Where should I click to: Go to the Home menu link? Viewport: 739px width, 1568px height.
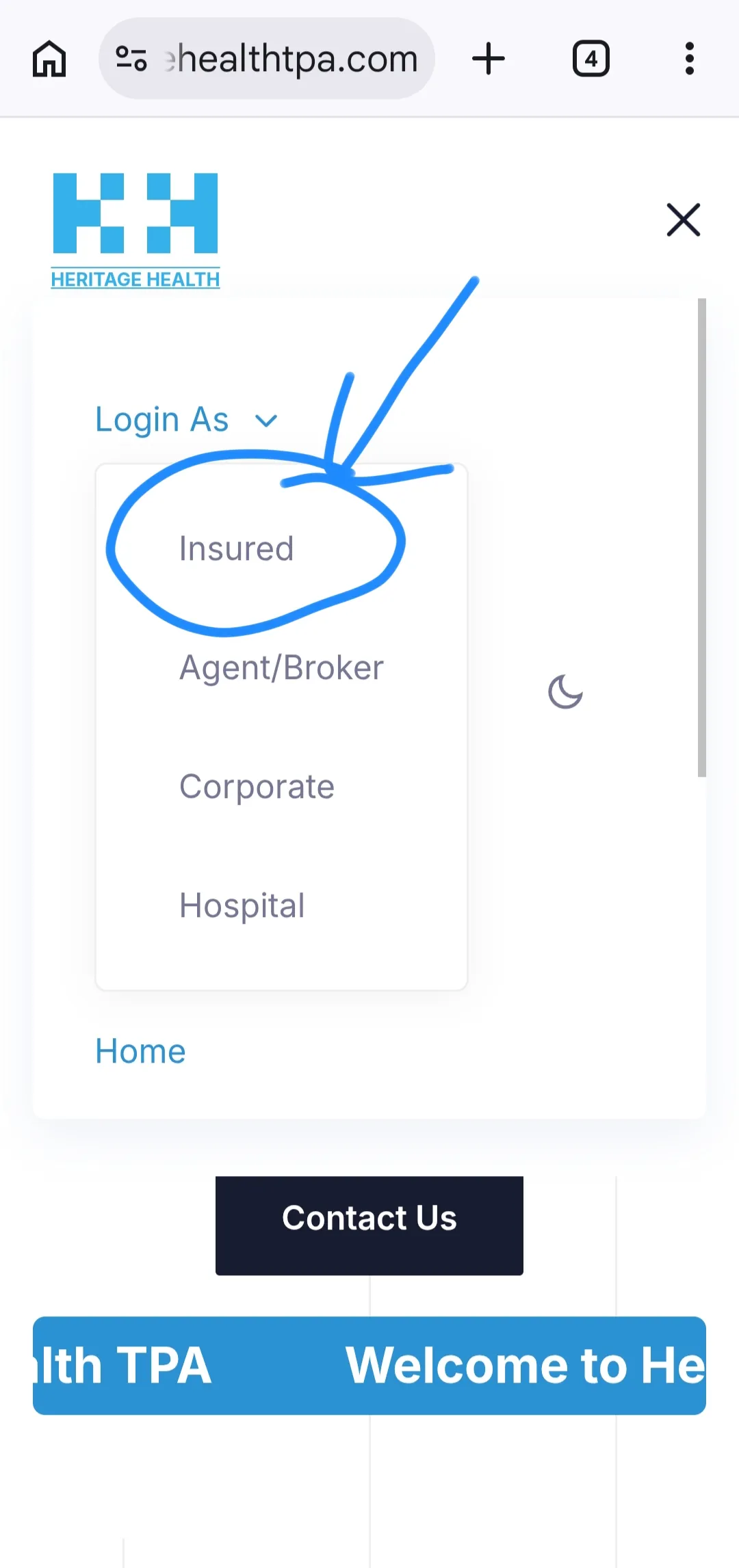pyautogui.click(x=140, y=1051)
